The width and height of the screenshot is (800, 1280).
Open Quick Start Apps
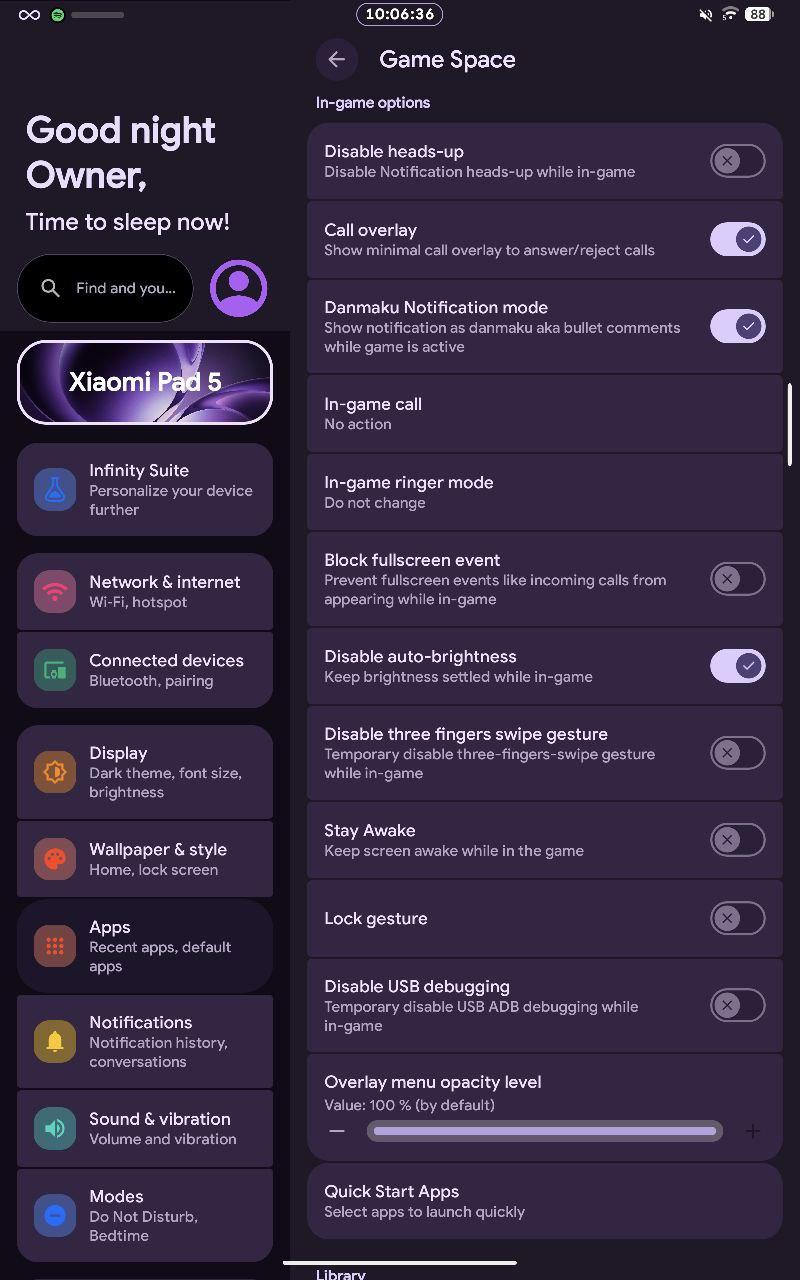[x=544, y=1201]
